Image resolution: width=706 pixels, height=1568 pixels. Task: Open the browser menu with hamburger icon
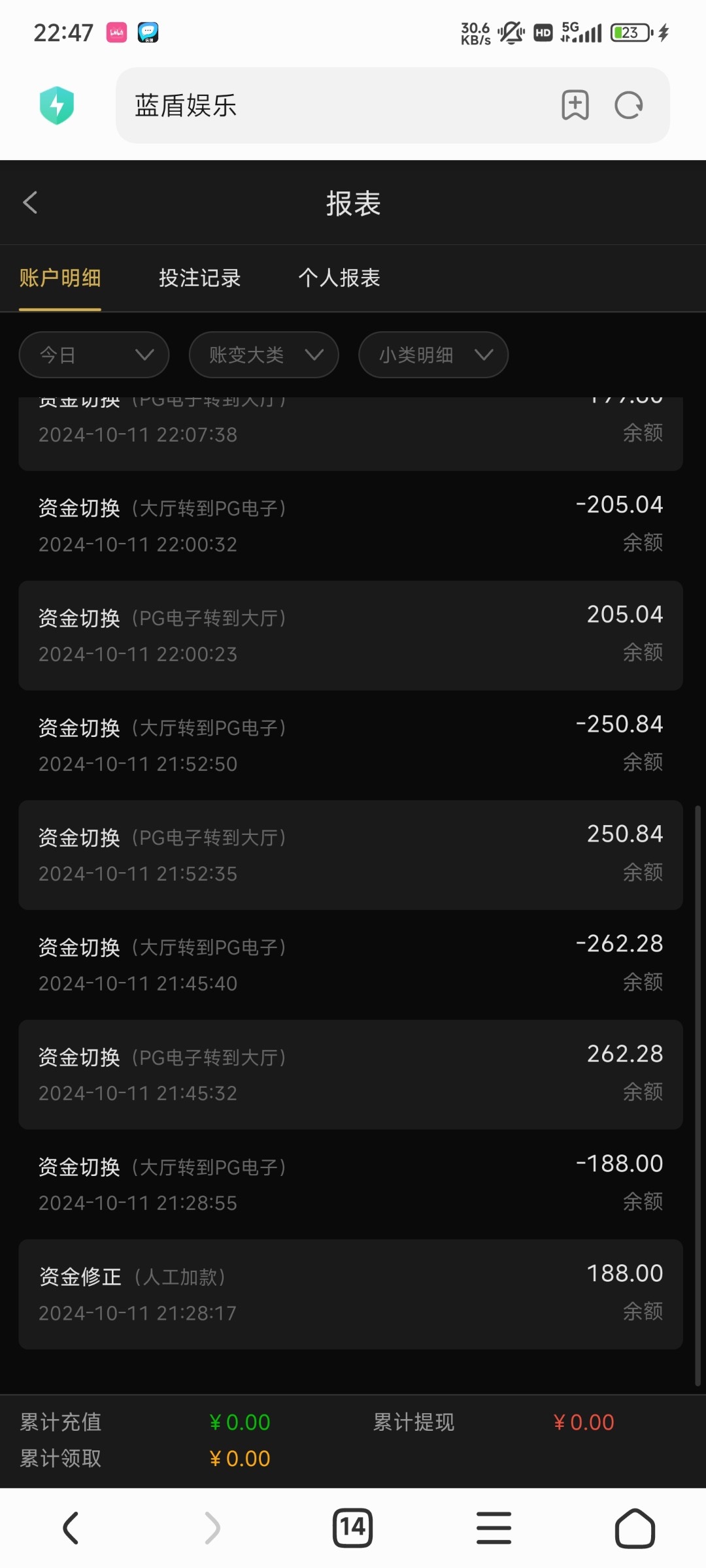coord(494,1527)
